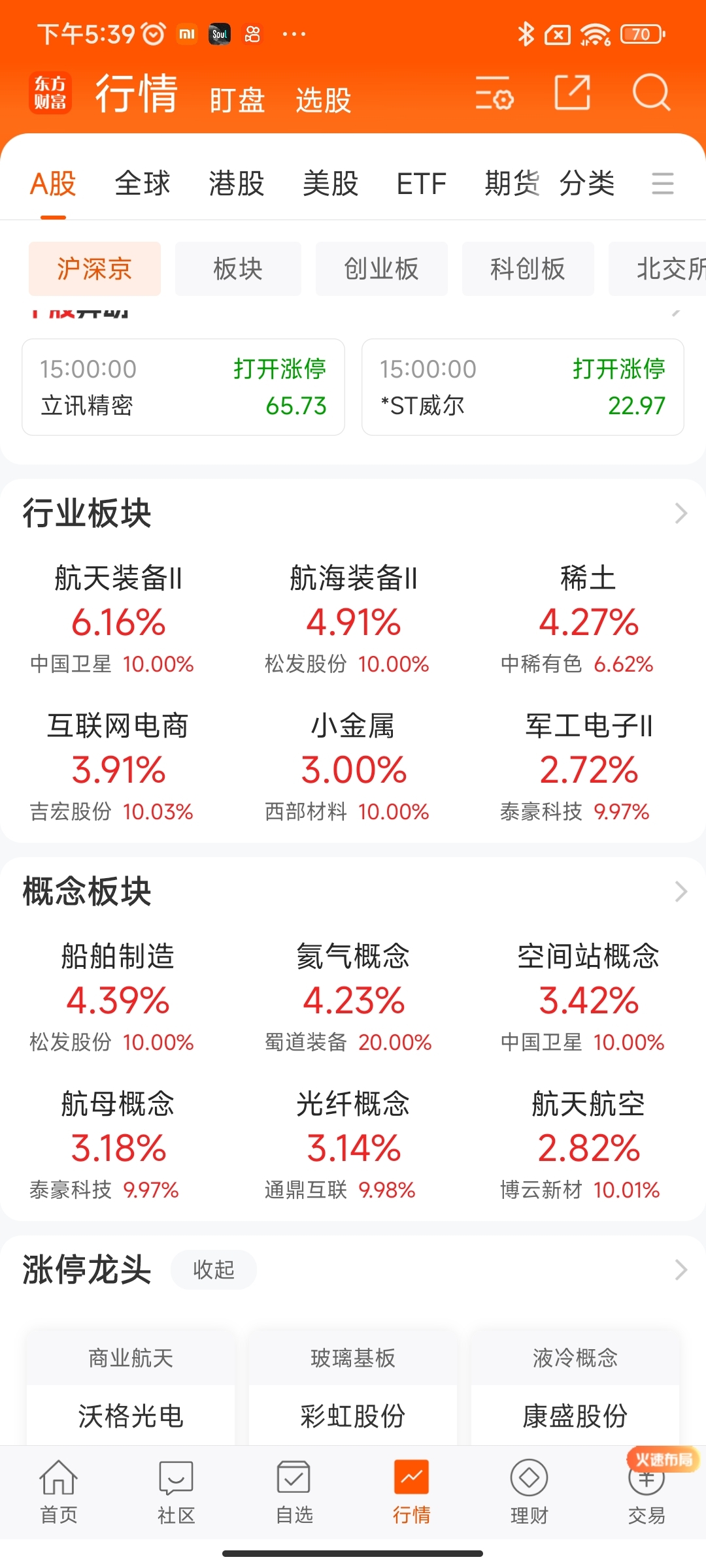Select the 港股 market tab
Screen dimensions: 706x1568
point(237,184)
